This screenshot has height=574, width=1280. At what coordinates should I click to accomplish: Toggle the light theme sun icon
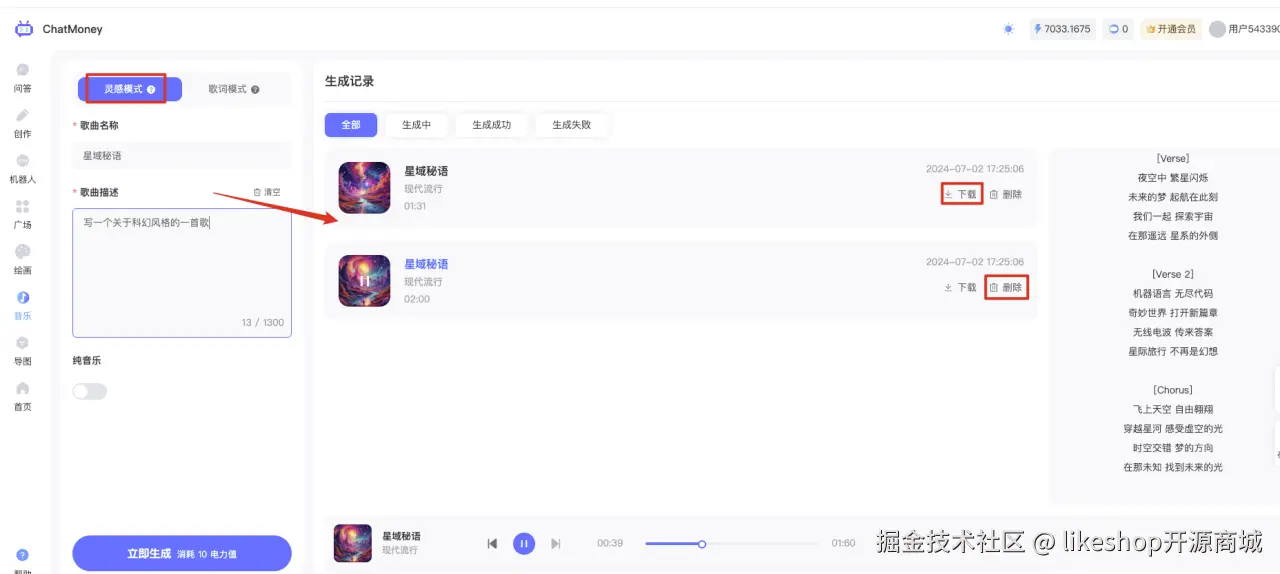(x=1008, y=29)
